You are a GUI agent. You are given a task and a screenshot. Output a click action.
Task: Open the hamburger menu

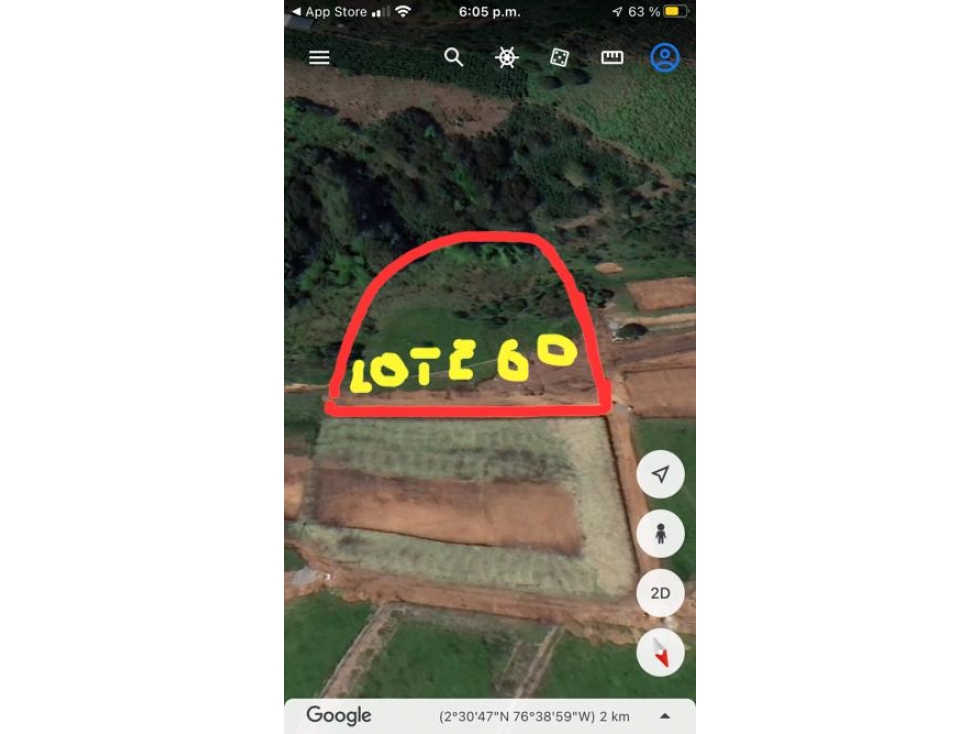pyautogui.click(x=319, y=58)
